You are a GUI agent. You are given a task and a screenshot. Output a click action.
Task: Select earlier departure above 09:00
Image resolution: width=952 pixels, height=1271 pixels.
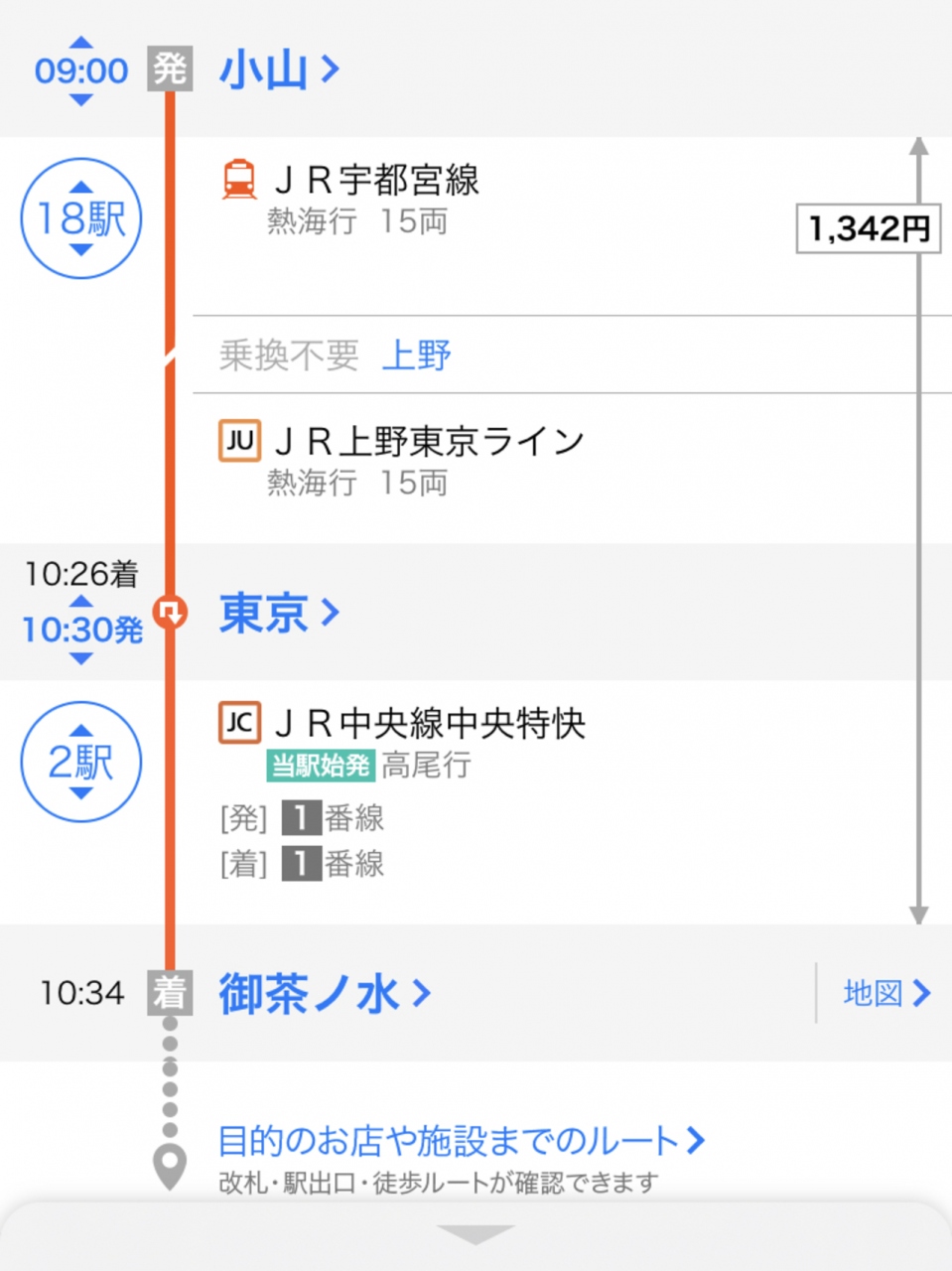(81, 43)
